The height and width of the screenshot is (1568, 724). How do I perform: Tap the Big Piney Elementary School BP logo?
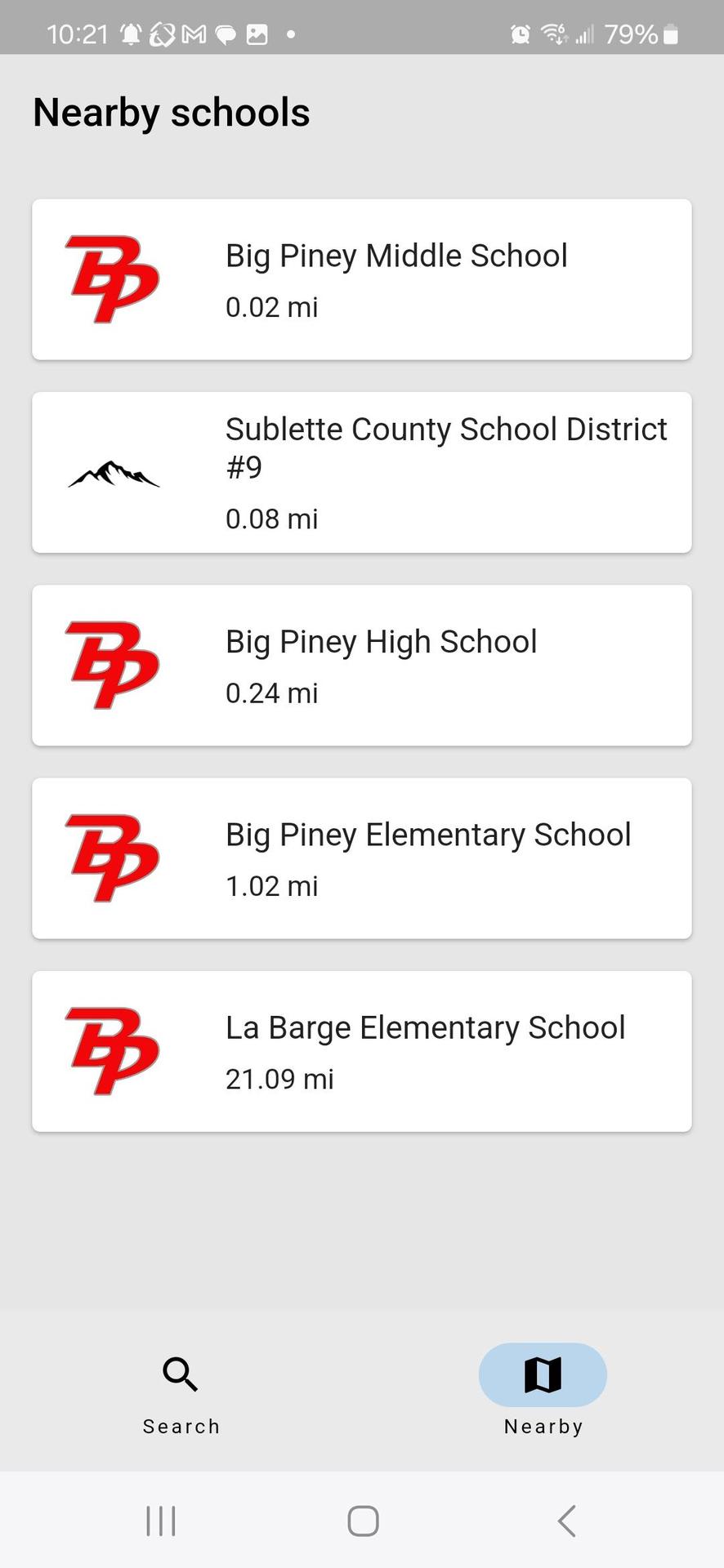coord(113,857)
